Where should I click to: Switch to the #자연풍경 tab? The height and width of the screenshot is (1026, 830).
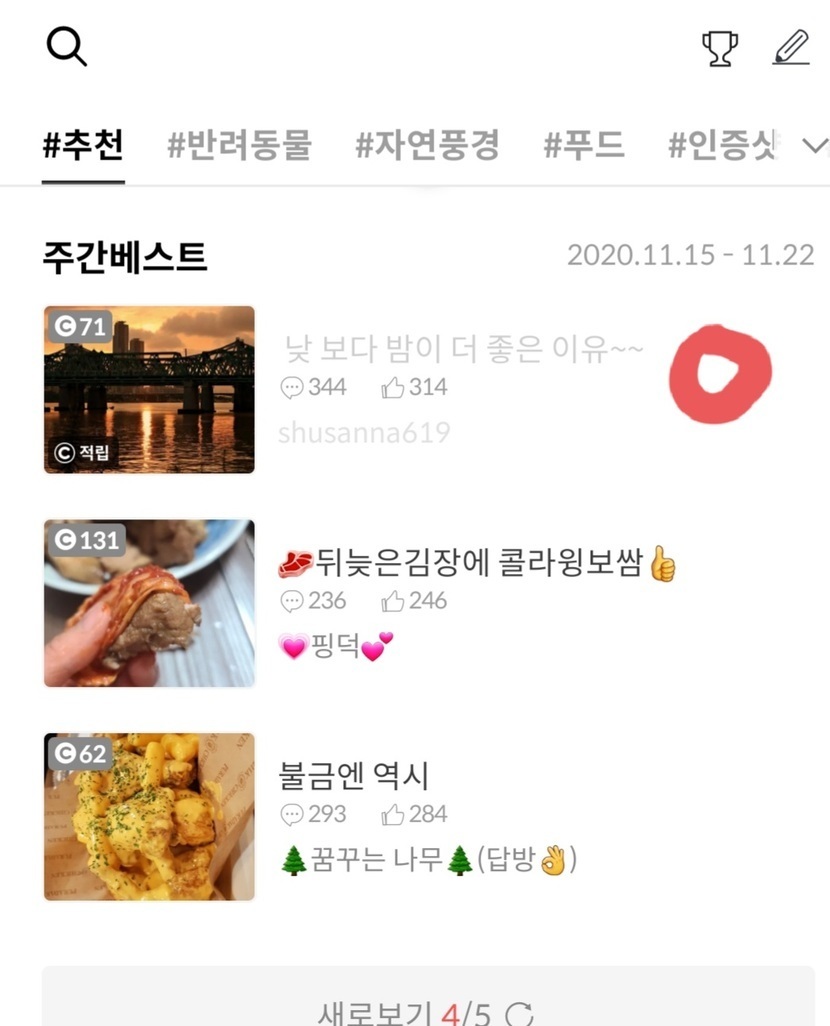(x=427, y=146)
